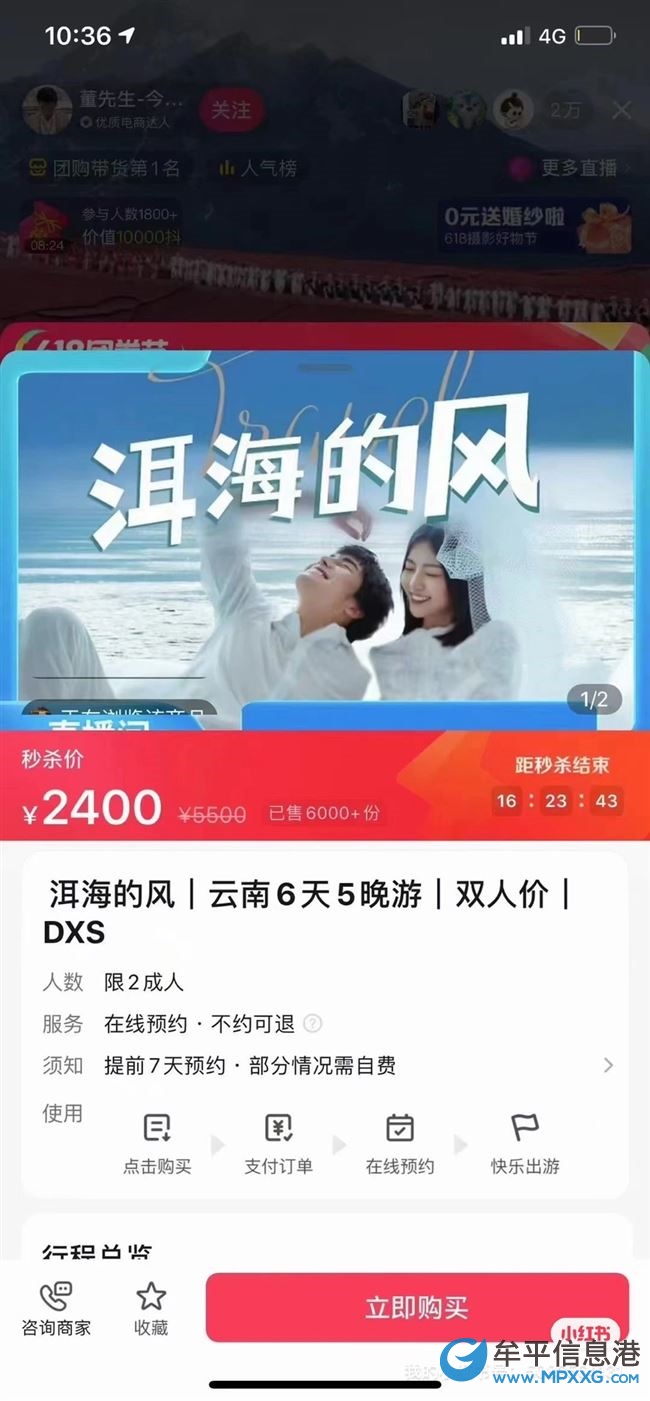Follow the host with 关注
The height and width of the screenshot is (1401, 650).
click(x=230, y=110)
